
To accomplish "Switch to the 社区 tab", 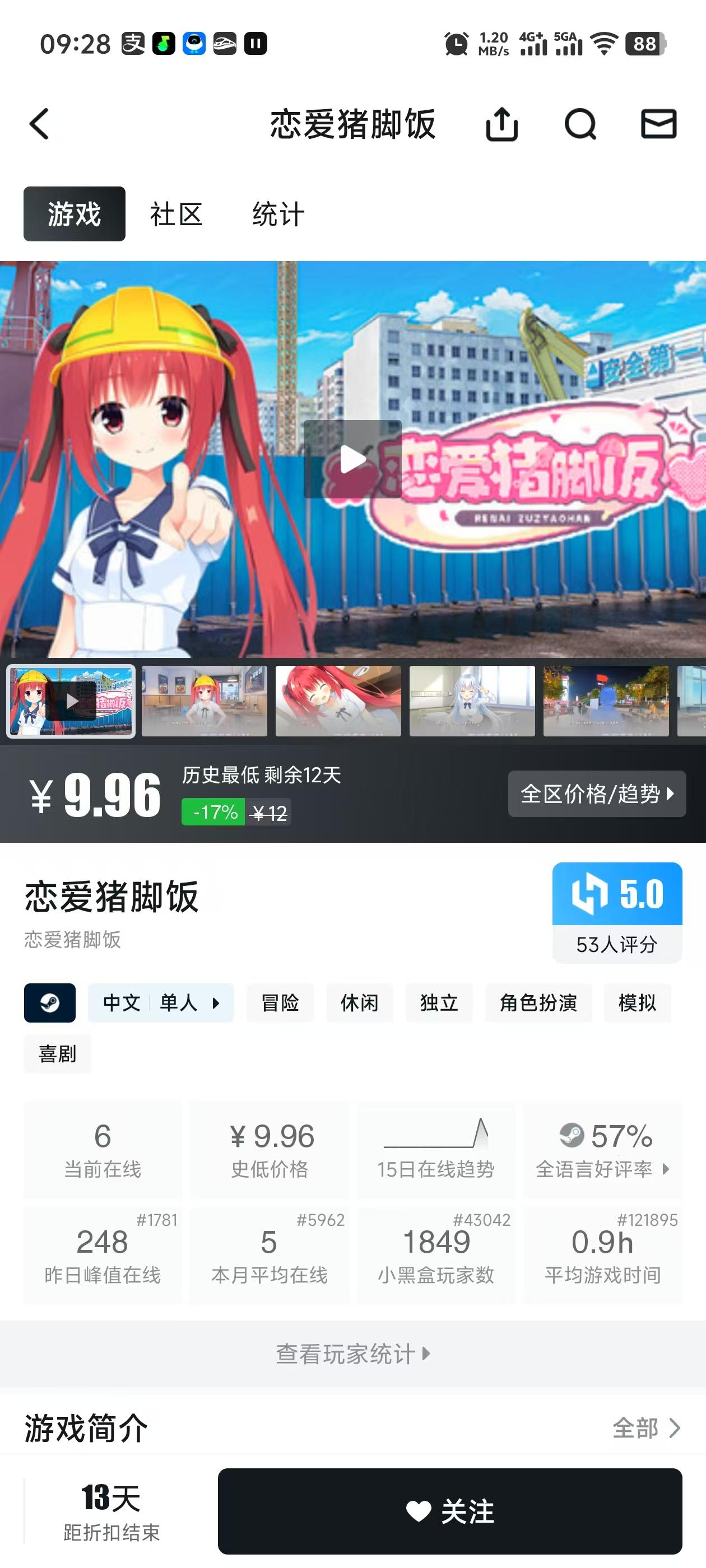I will point(175,214).
